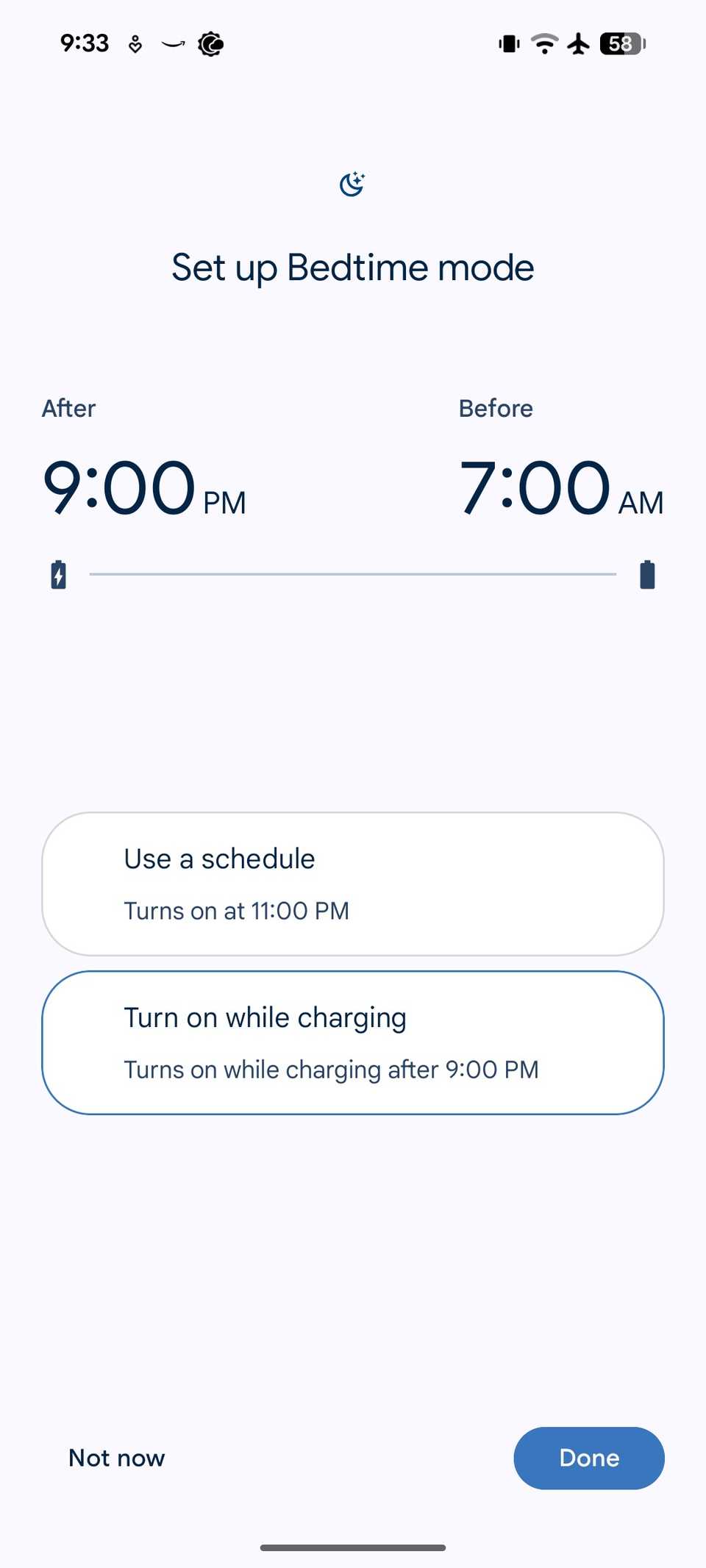Viewport: 706px width, 1568px height.
Task: Tap the Bedtime mode crescent moon icon
Action: 352,183
